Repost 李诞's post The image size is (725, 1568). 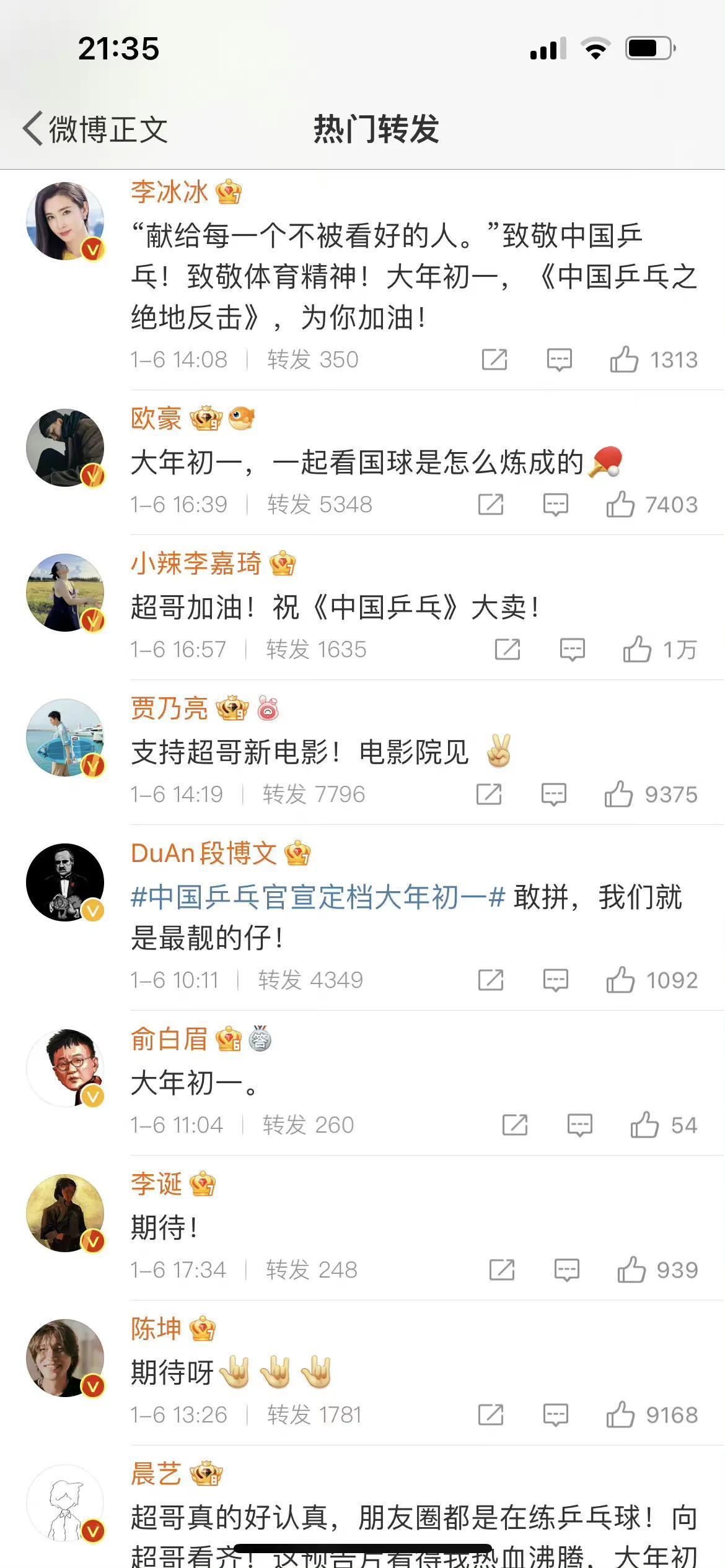pyautogui.click(x=502, y=1270)
